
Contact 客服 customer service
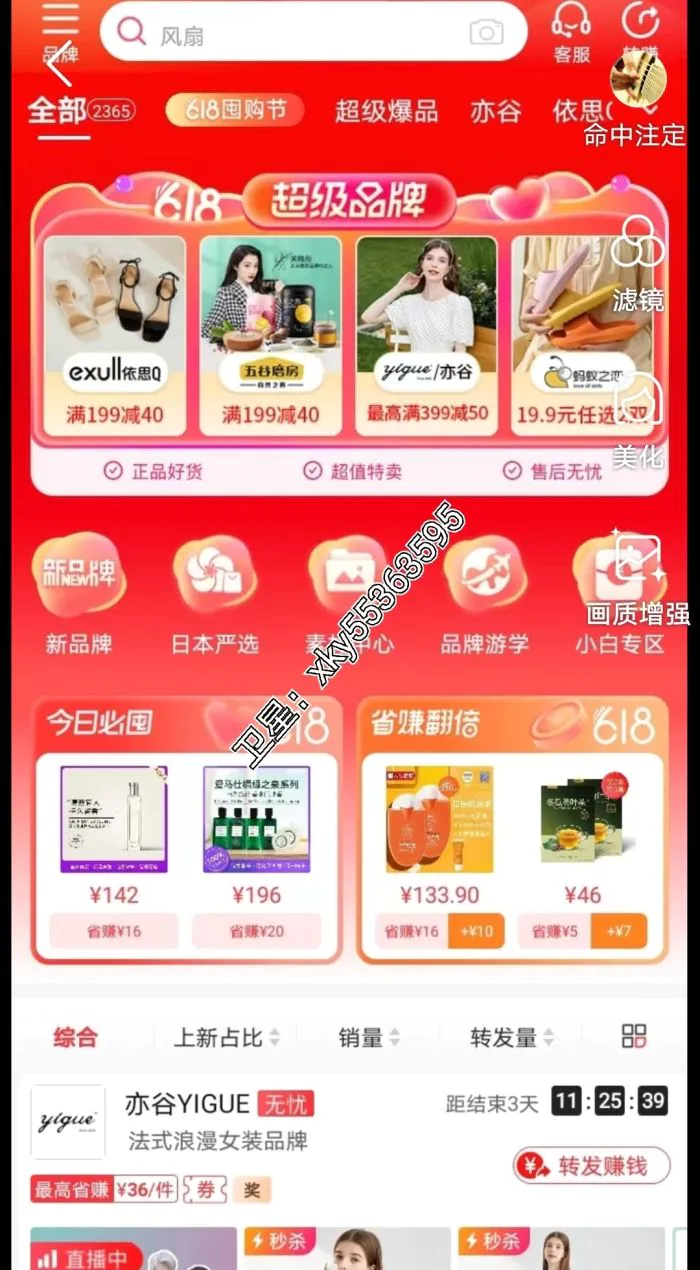(572, 30)
